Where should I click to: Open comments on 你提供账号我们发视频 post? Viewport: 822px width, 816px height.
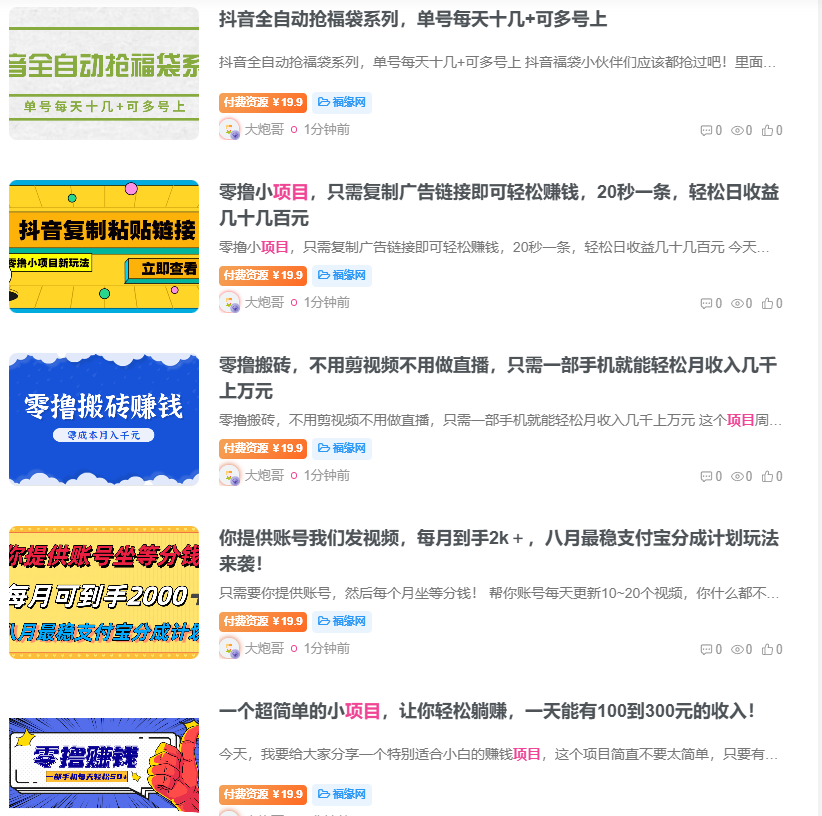click(x=711, y=649)
